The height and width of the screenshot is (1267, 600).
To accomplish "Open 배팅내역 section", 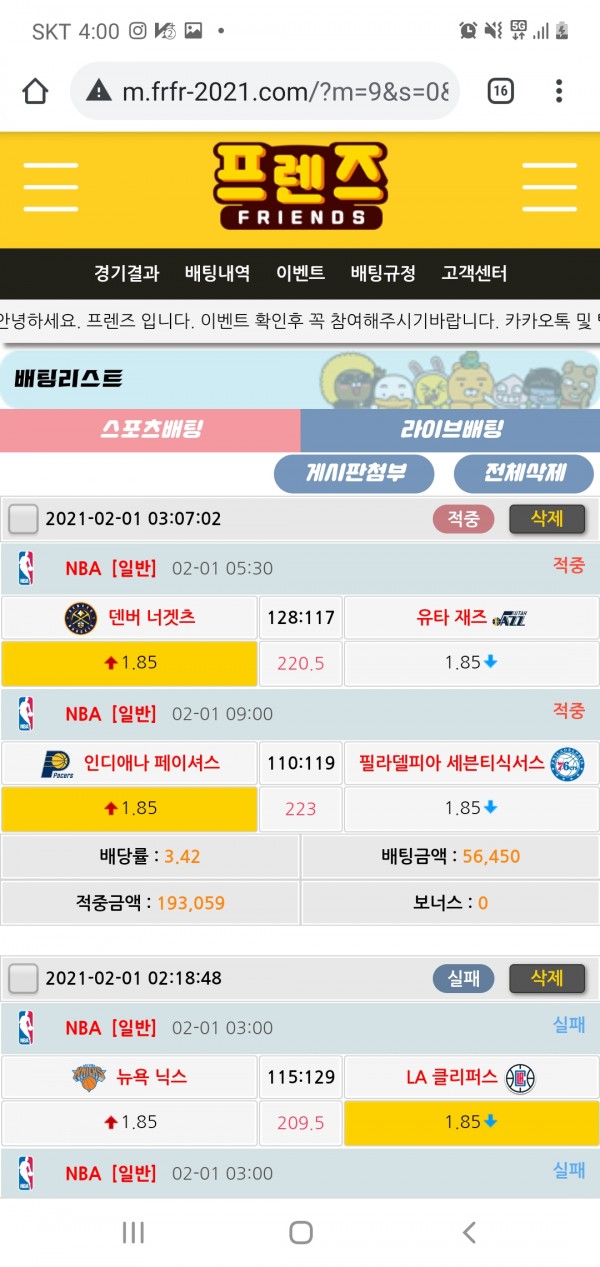I will pos(217,273).
